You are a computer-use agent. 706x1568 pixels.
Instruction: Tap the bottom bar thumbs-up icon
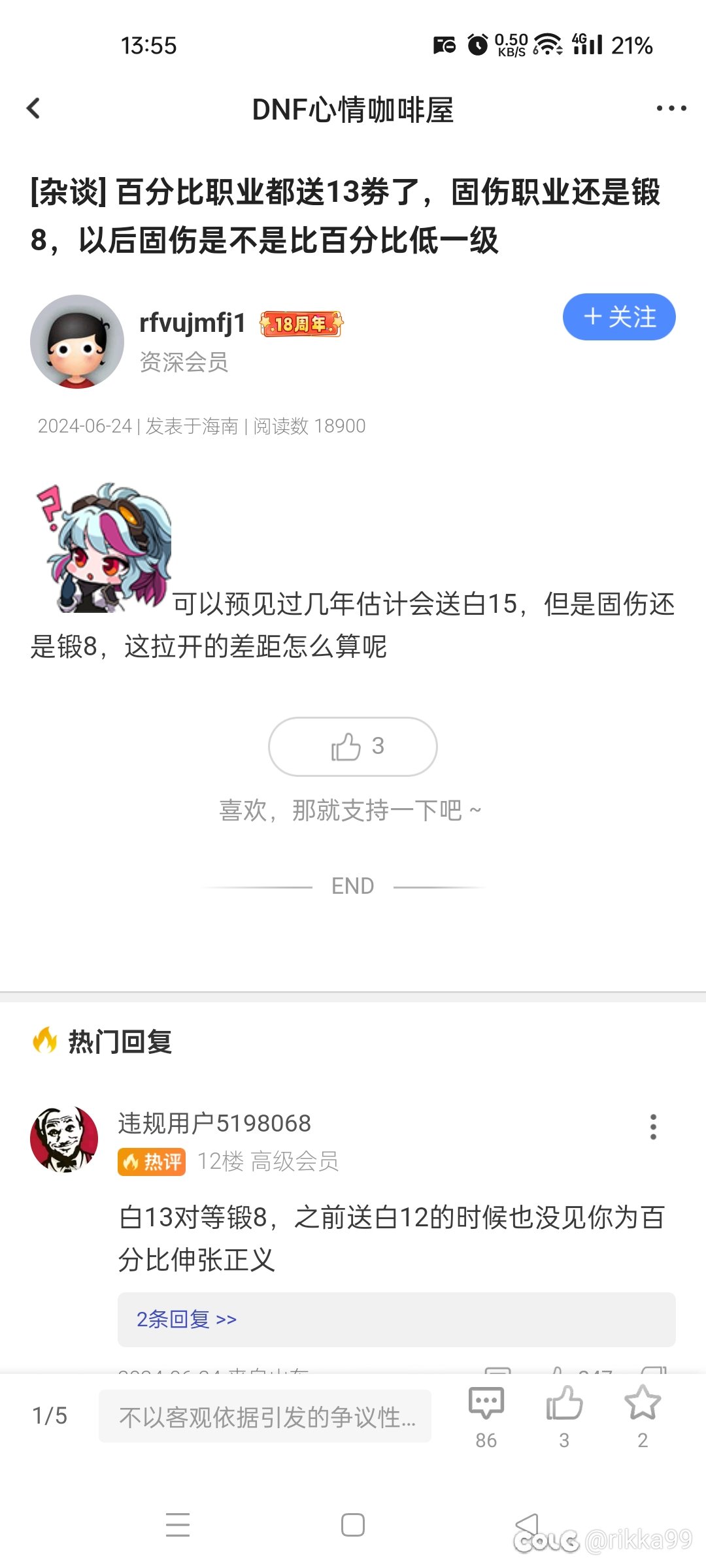(x=564, y=1416)
